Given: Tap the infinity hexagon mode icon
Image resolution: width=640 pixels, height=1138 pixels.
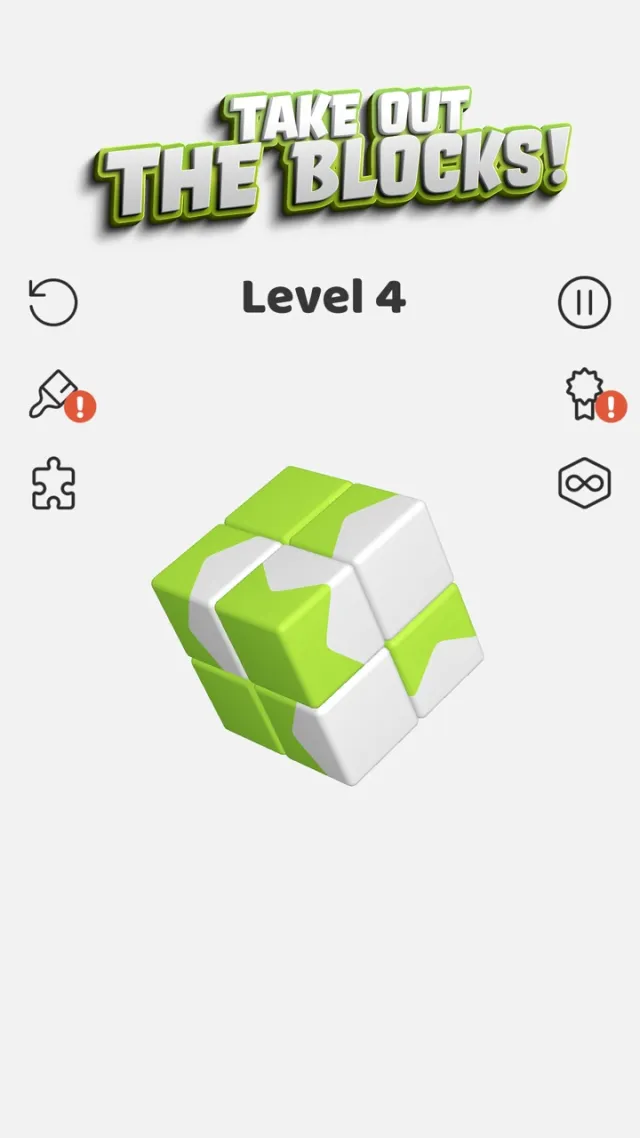Looking at the screenshot, I should pos(584,484).
